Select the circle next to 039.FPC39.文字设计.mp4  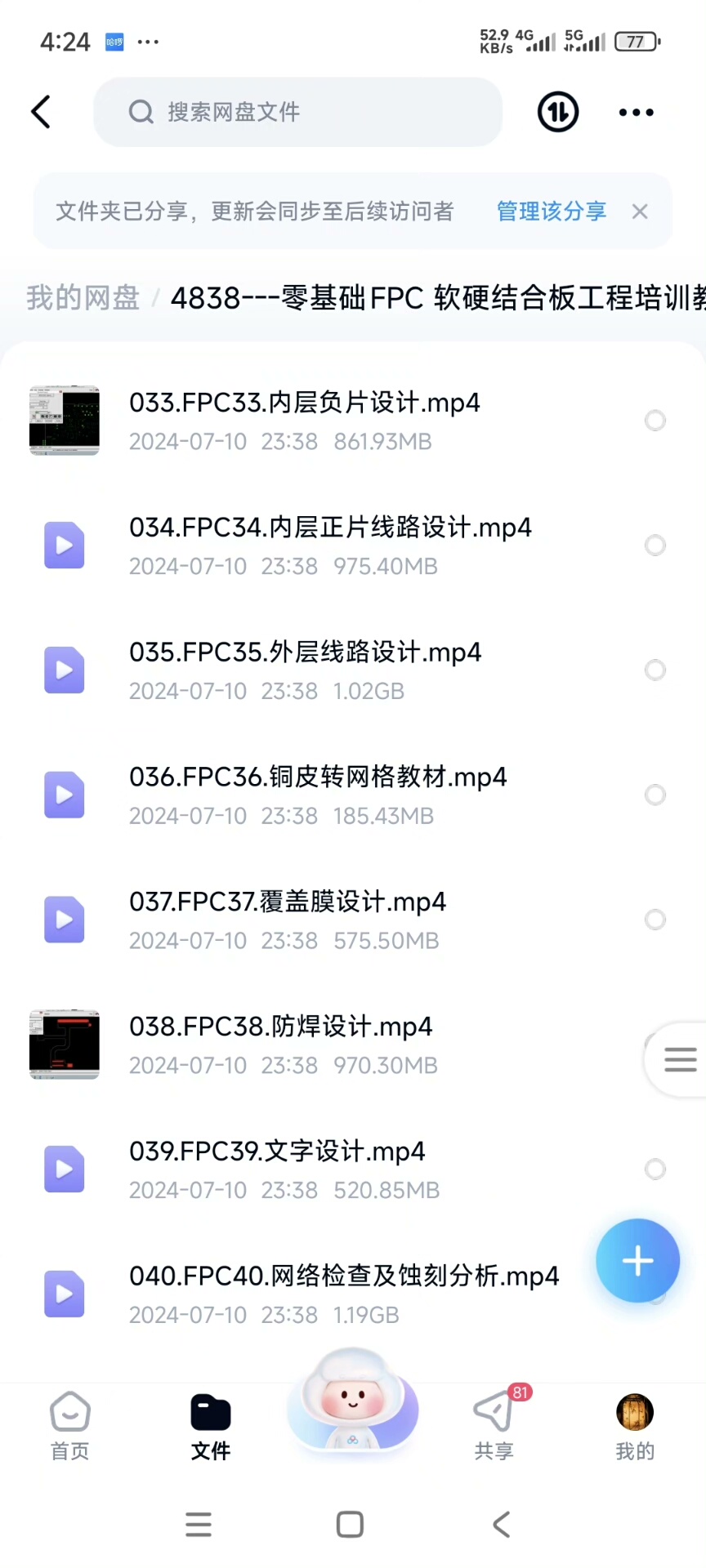[655, 1169]
